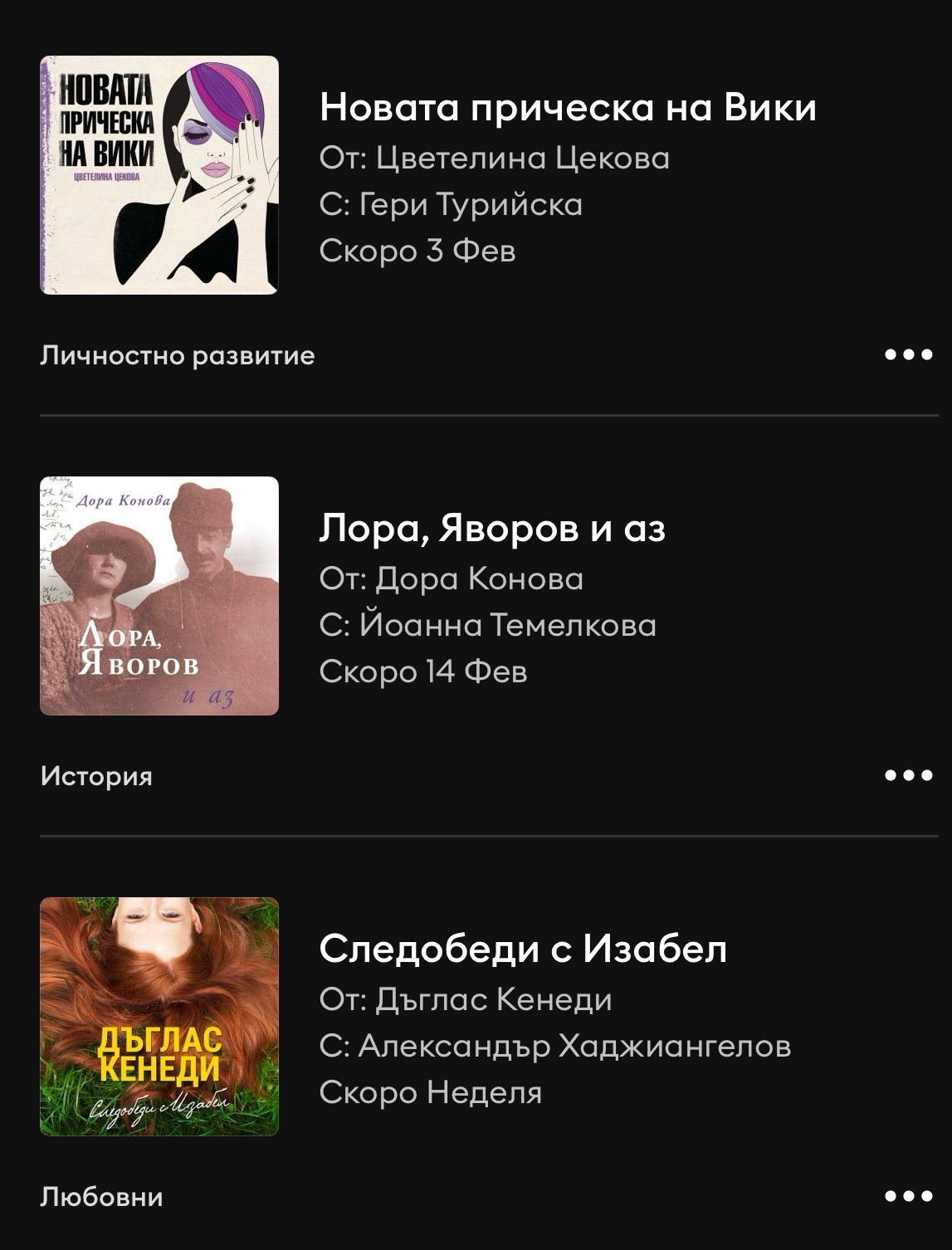Open more options for Новата прическа на Вики
Image resolution: width=952 pixels, height=1250 pixels.
coord(909,355)
